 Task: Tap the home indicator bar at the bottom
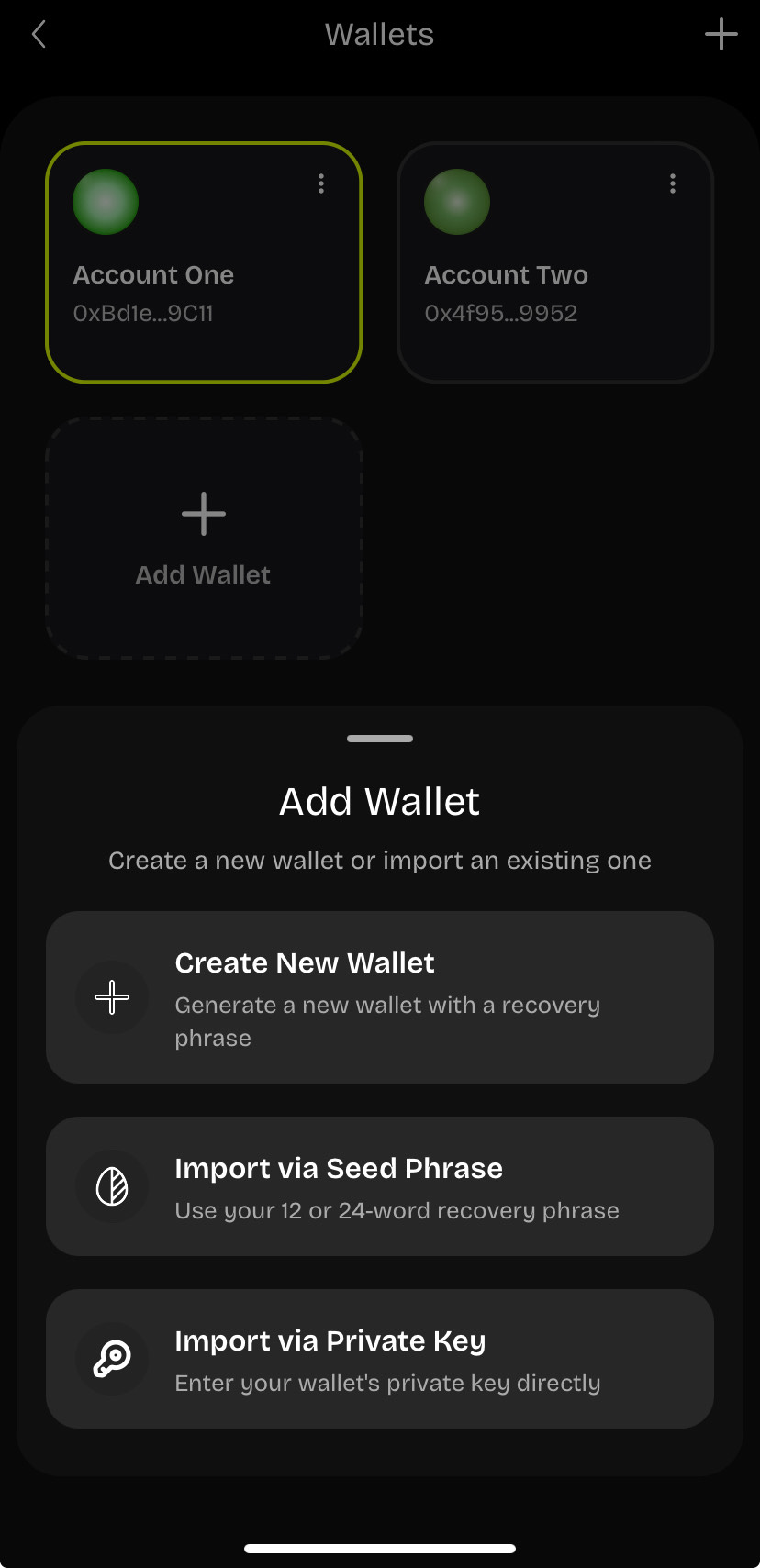pos(380,1548)
